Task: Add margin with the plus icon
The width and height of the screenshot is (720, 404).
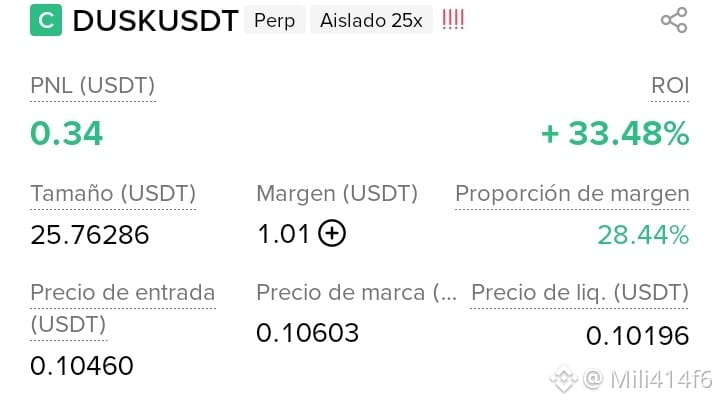Action: [x=332, y=234]
